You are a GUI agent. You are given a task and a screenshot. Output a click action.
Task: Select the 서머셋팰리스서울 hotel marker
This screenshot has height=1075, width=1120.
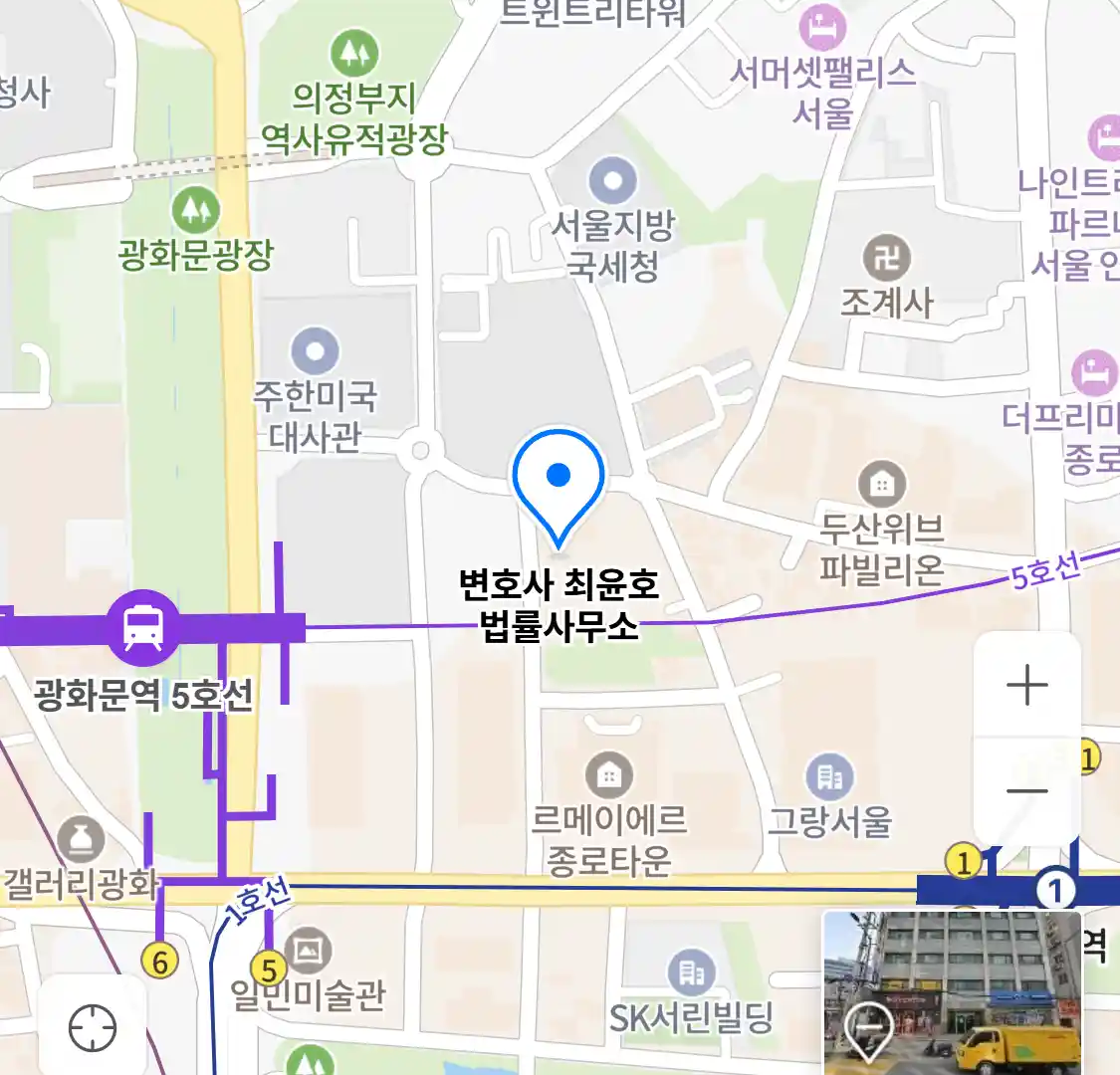pos(822,29)
